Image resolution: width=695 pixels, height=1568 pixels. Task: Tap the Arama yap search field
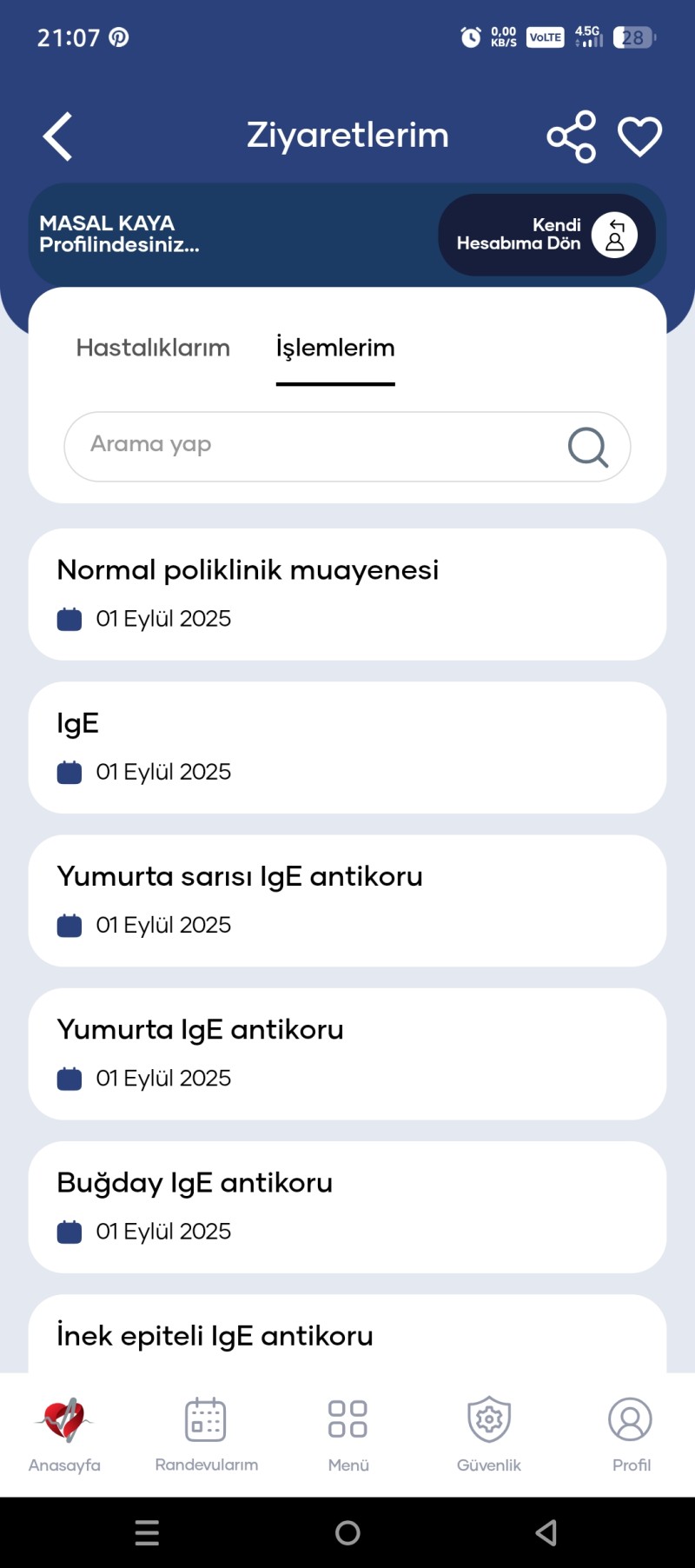(x=313, y=446)
